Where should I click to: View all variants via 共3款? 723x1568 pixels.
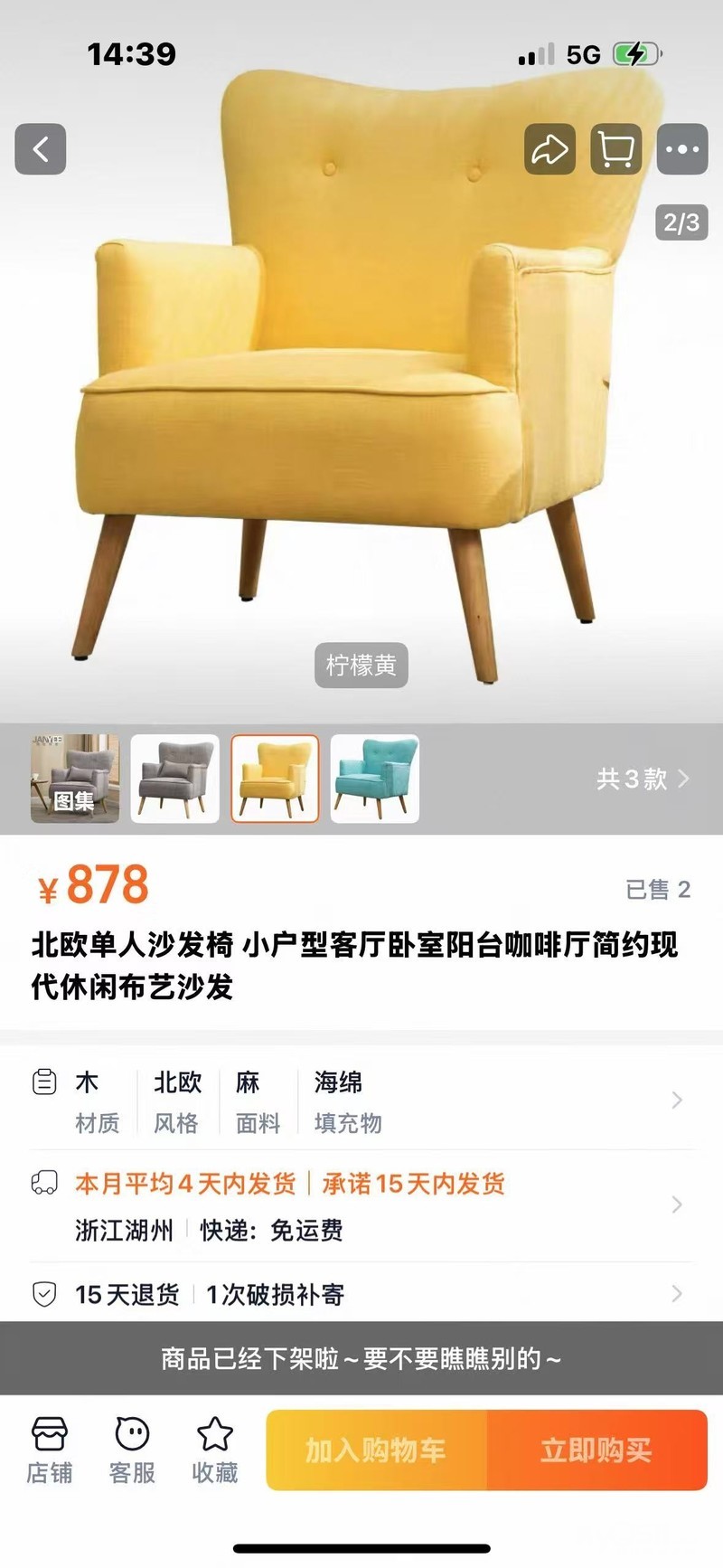[642, 779]
